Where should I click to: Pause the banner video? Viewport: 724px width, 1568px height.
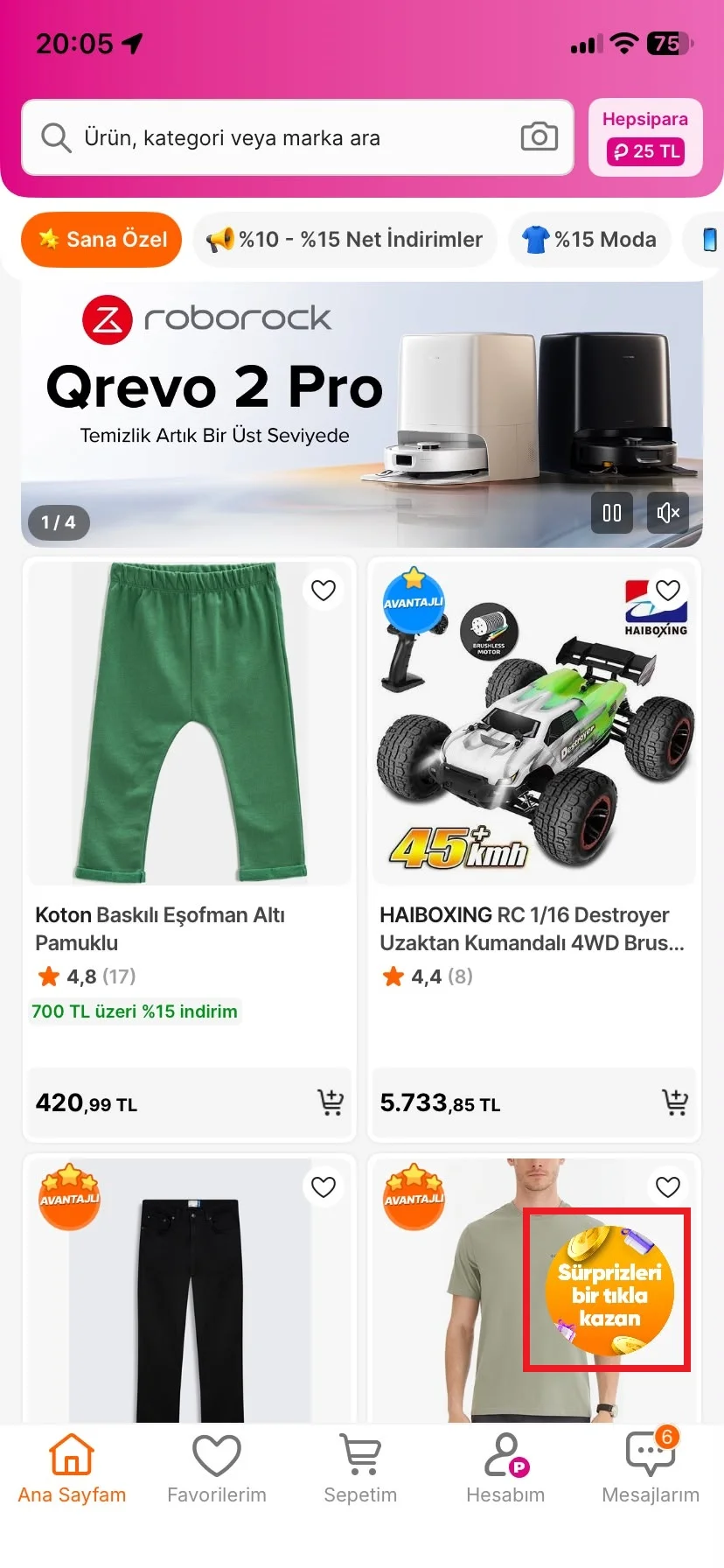point(612,513)
